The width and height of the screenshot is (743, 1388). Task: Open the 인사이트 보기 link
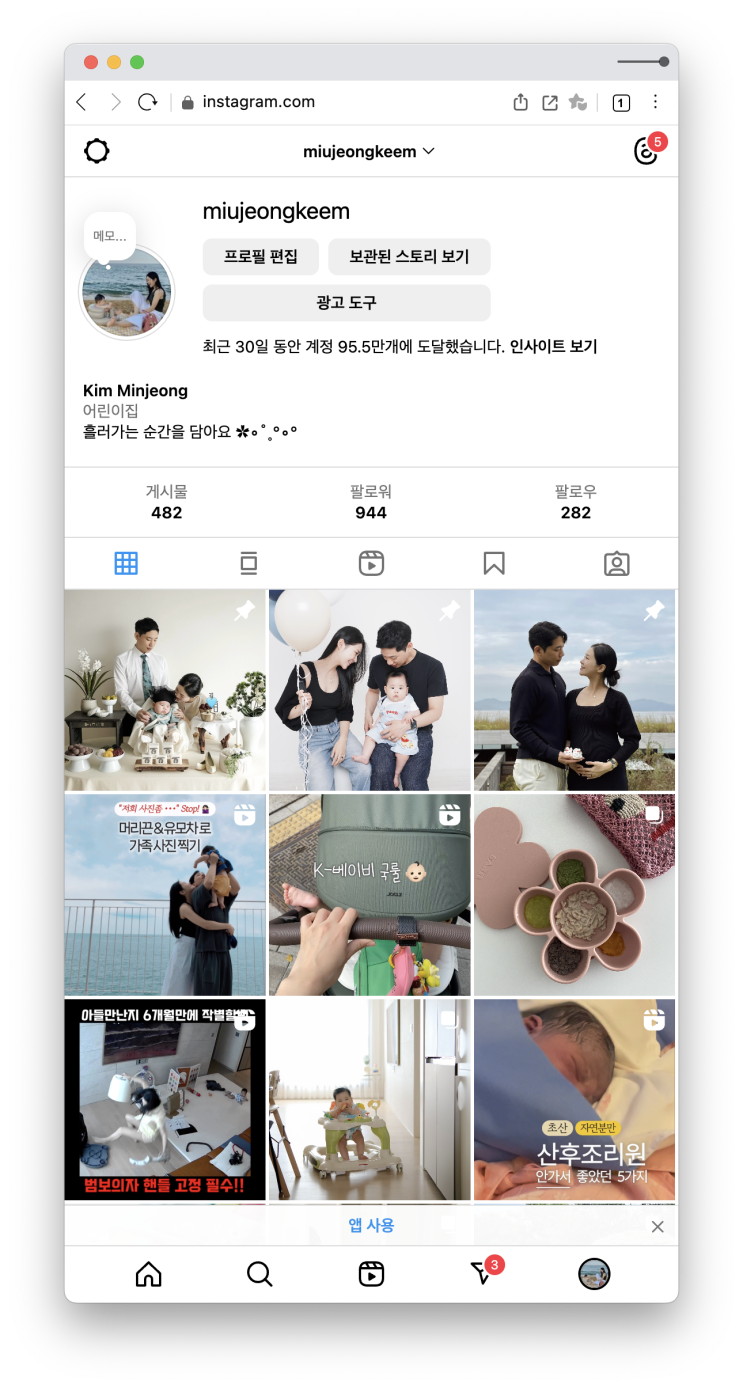coord(553,347)
